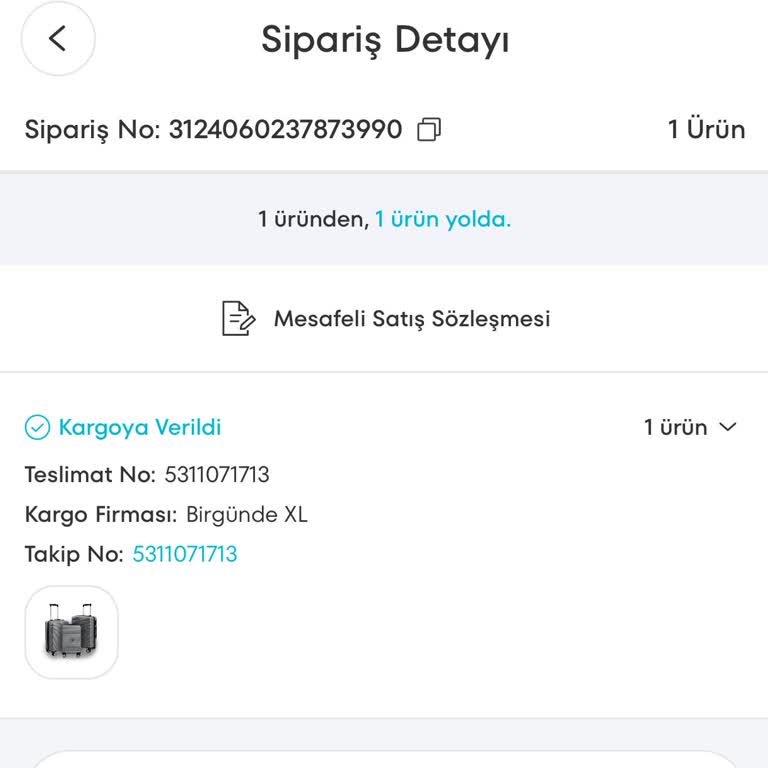
Task: Copy the order number
Action: click(x=429, y=130)
